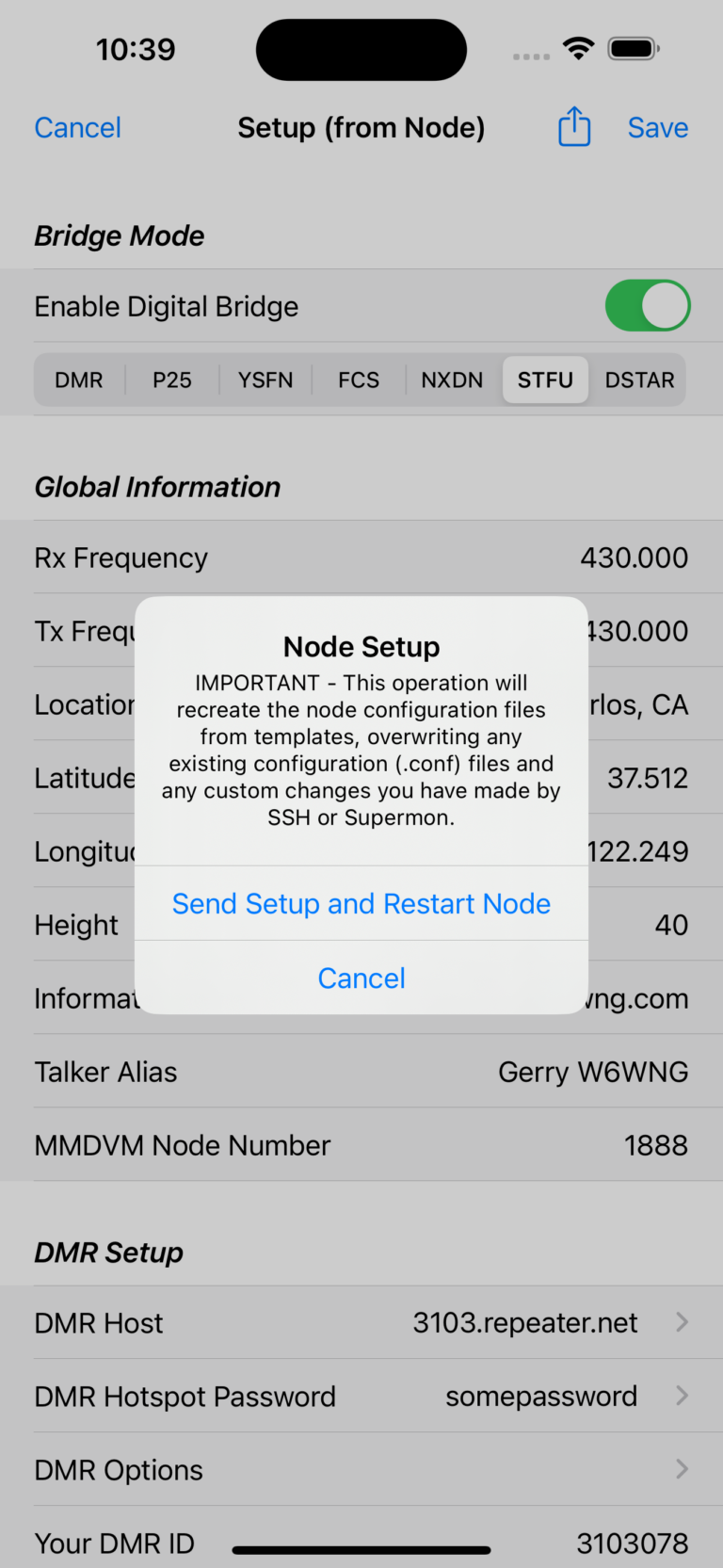Select the YSFN bridge mode segment
The image size is (723, 1568).
(265, 380)
